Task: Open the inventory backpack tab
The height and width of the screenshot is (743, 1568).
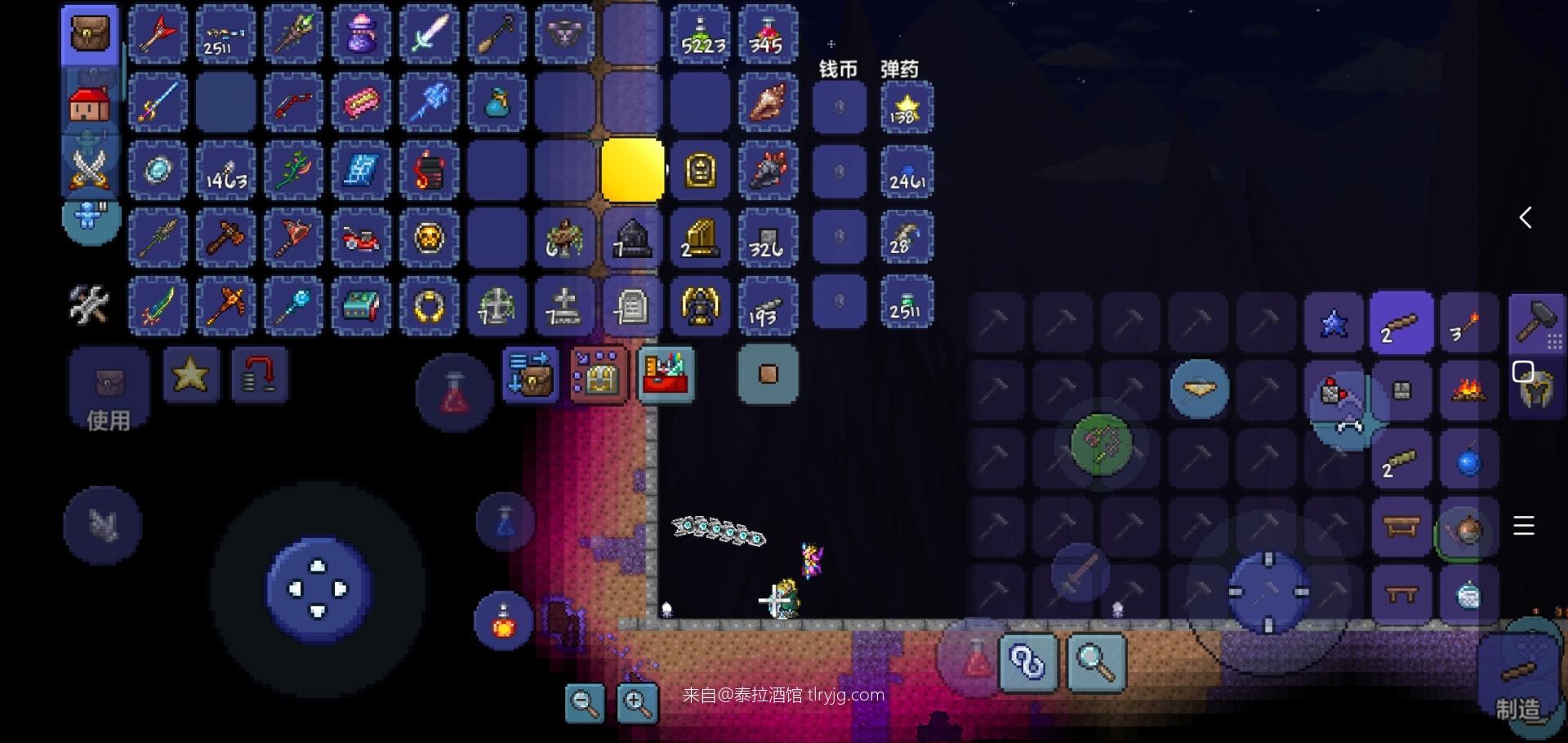Action: pos(90,34)
